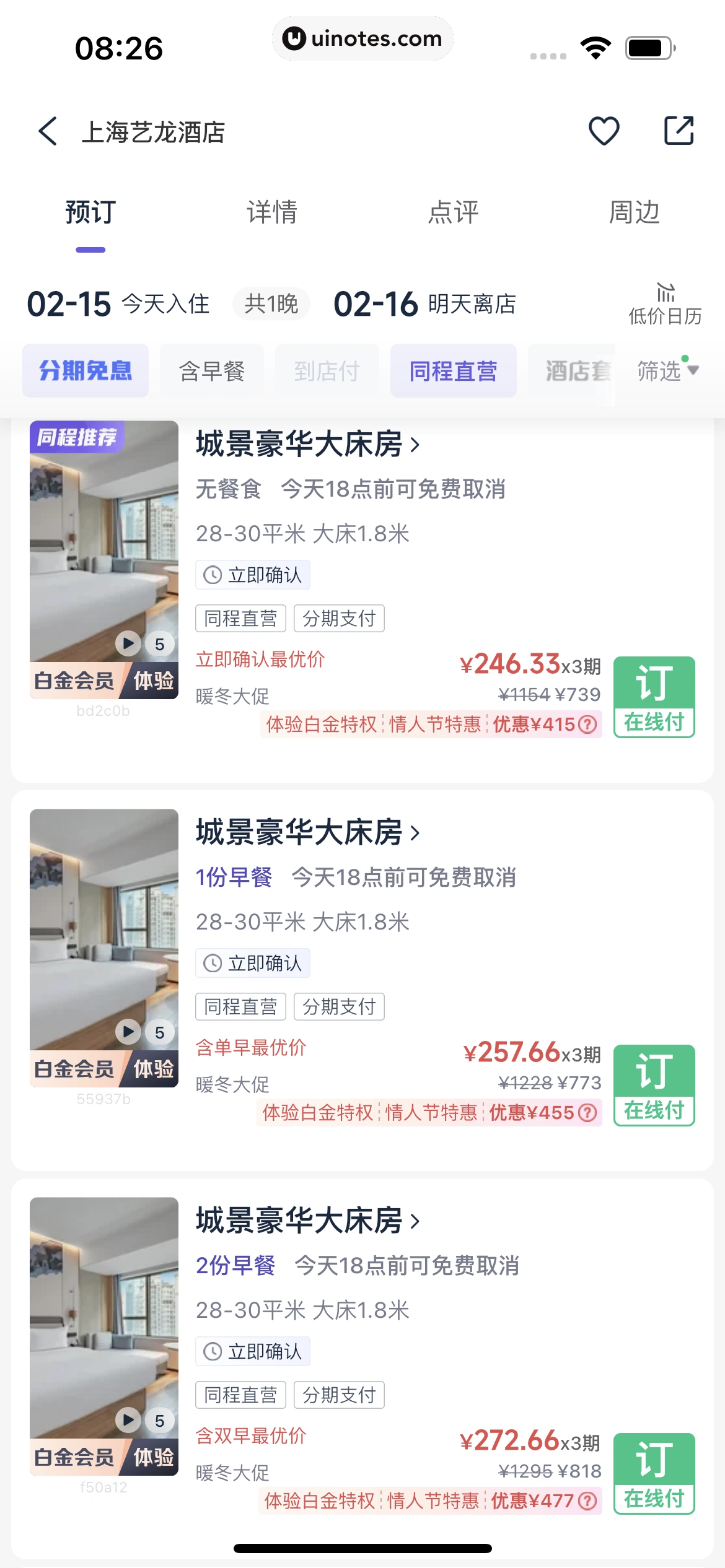Tap the share icon in the header
Image resolution: width=725 pixels, height=1568 pixels.
(679, 131)
